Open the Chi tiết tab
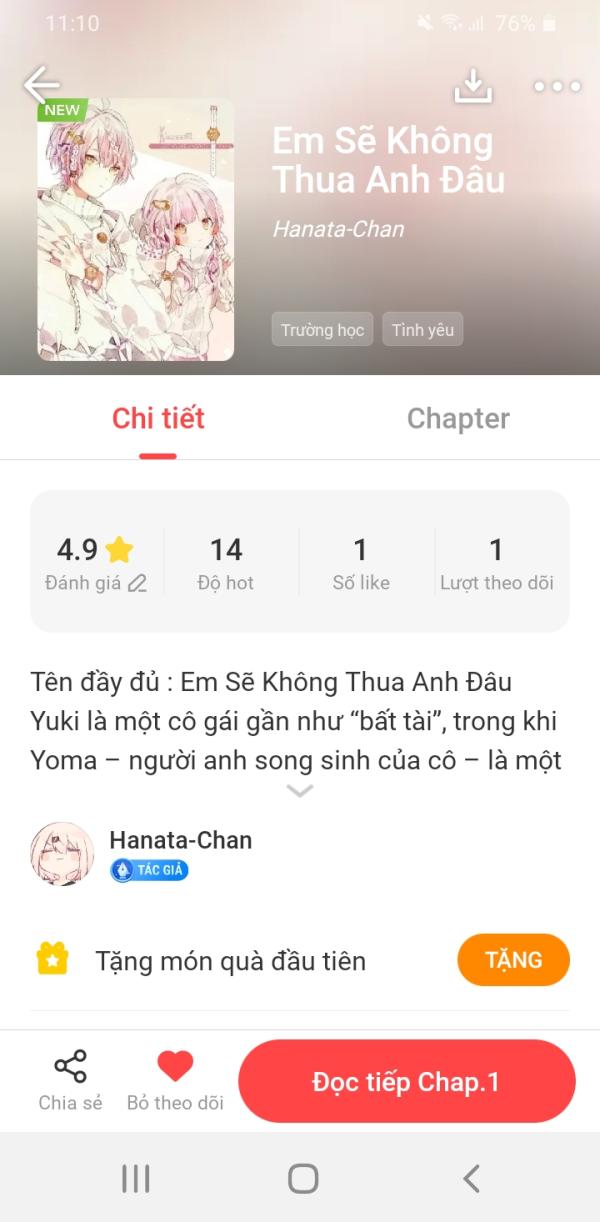600x1222 pixels. tap(158, 418)
